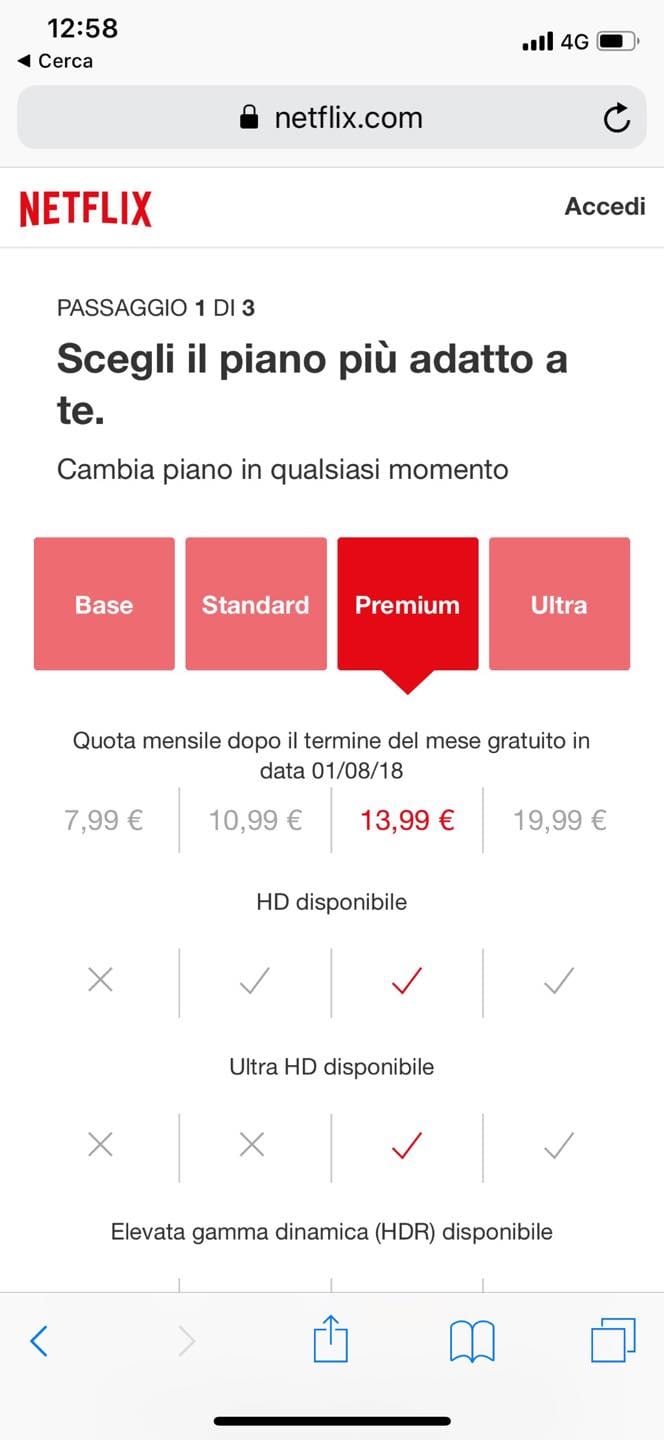
Task: Select the Base plan
Action: (104, 604)
